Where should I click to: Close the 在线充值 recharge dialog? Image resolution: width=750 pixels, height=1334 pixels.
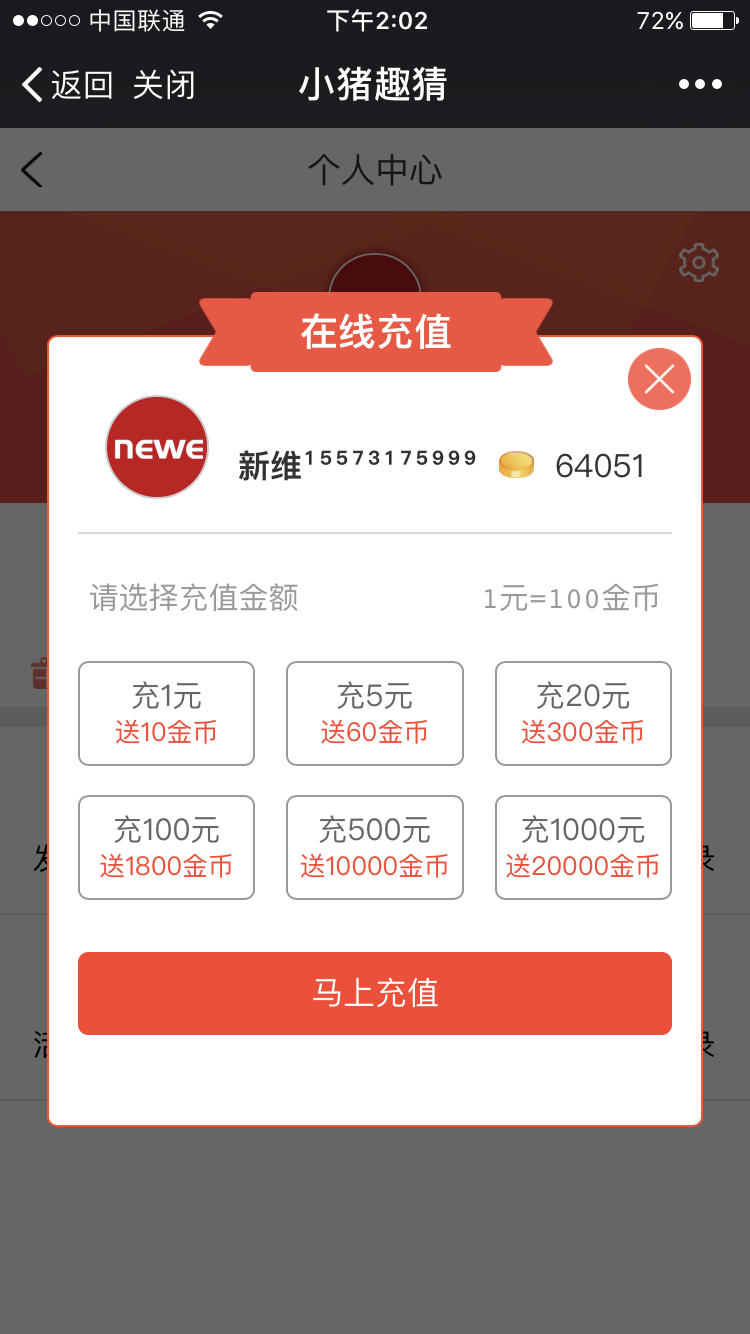pos(659,379)
